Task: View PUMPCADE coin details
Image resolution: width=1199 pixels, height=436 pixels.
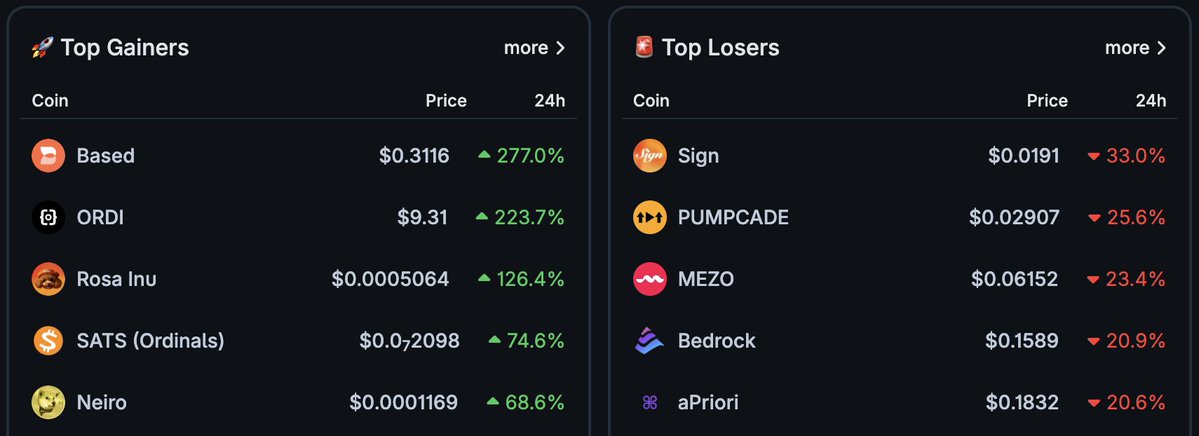Action: tap(733, 218)
